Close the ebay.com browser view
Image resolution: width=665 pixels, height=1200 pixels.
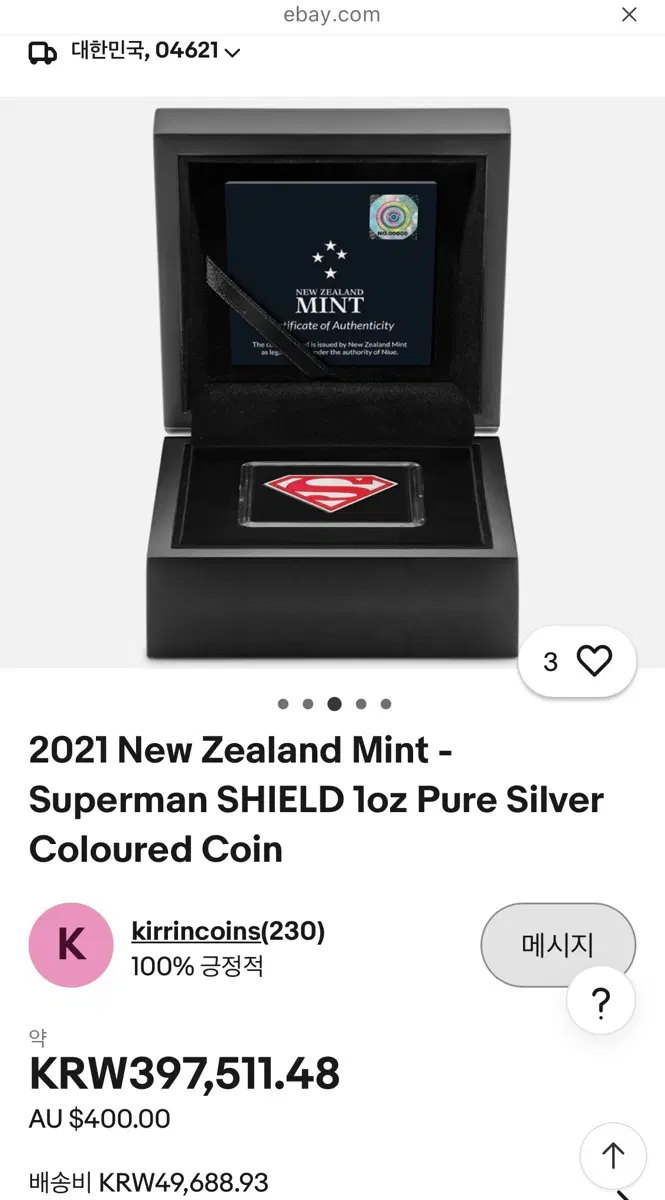tap(629, 14)
